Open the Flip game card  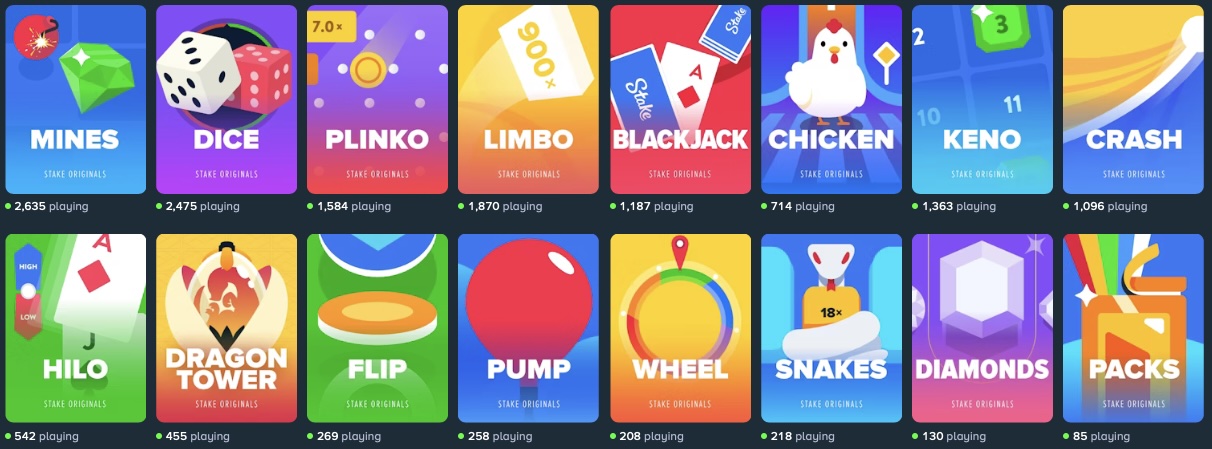point(377,328)
